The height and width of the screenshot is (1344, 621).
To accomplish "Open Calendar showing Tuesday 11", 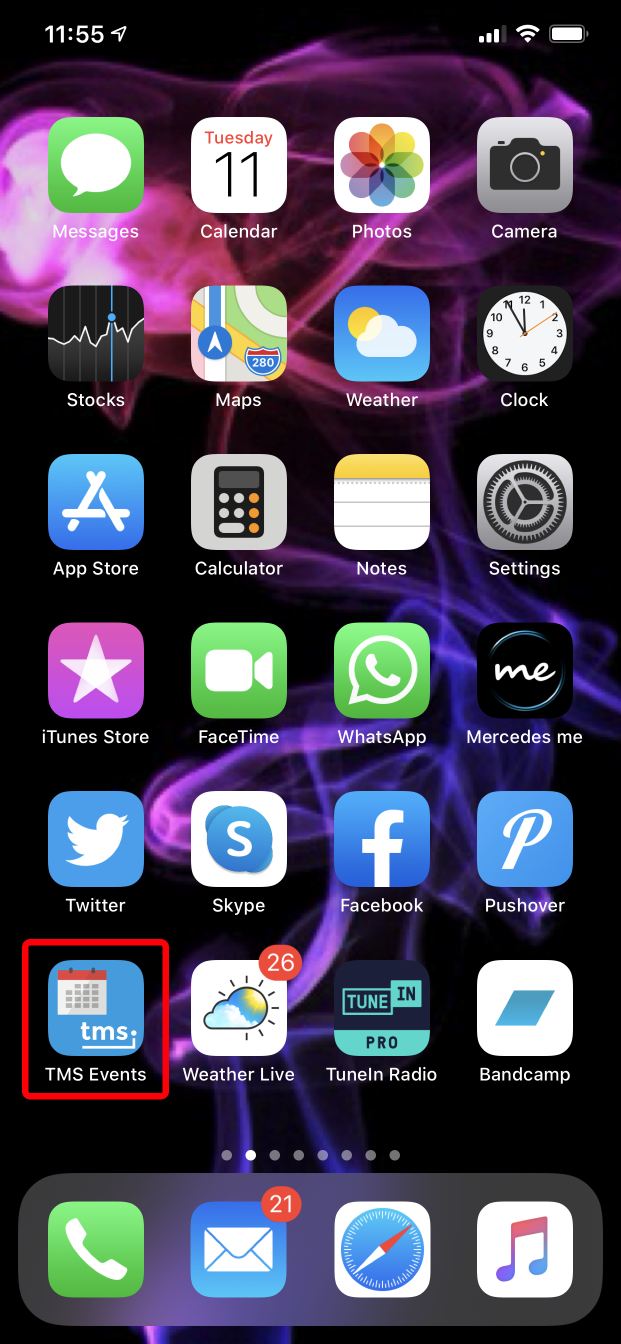I will pos(239,165).
